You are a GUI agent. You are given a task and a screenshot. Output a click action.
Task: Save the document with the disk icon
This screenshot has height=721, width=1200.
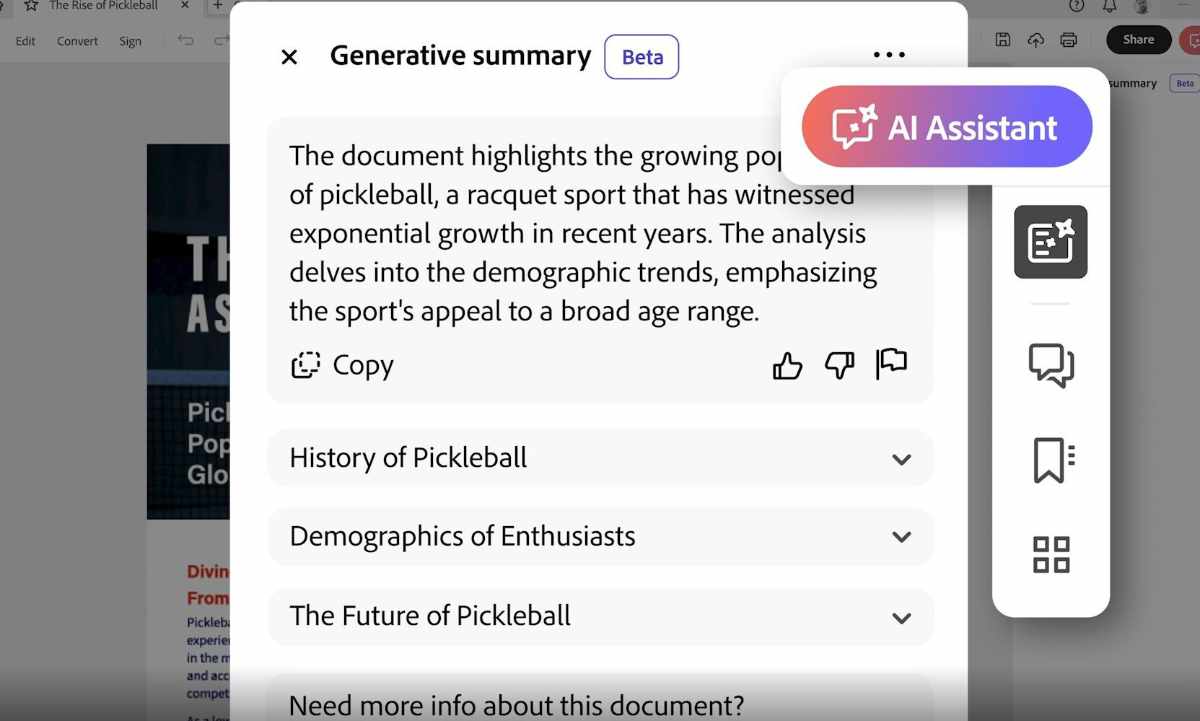[1003, 40]
